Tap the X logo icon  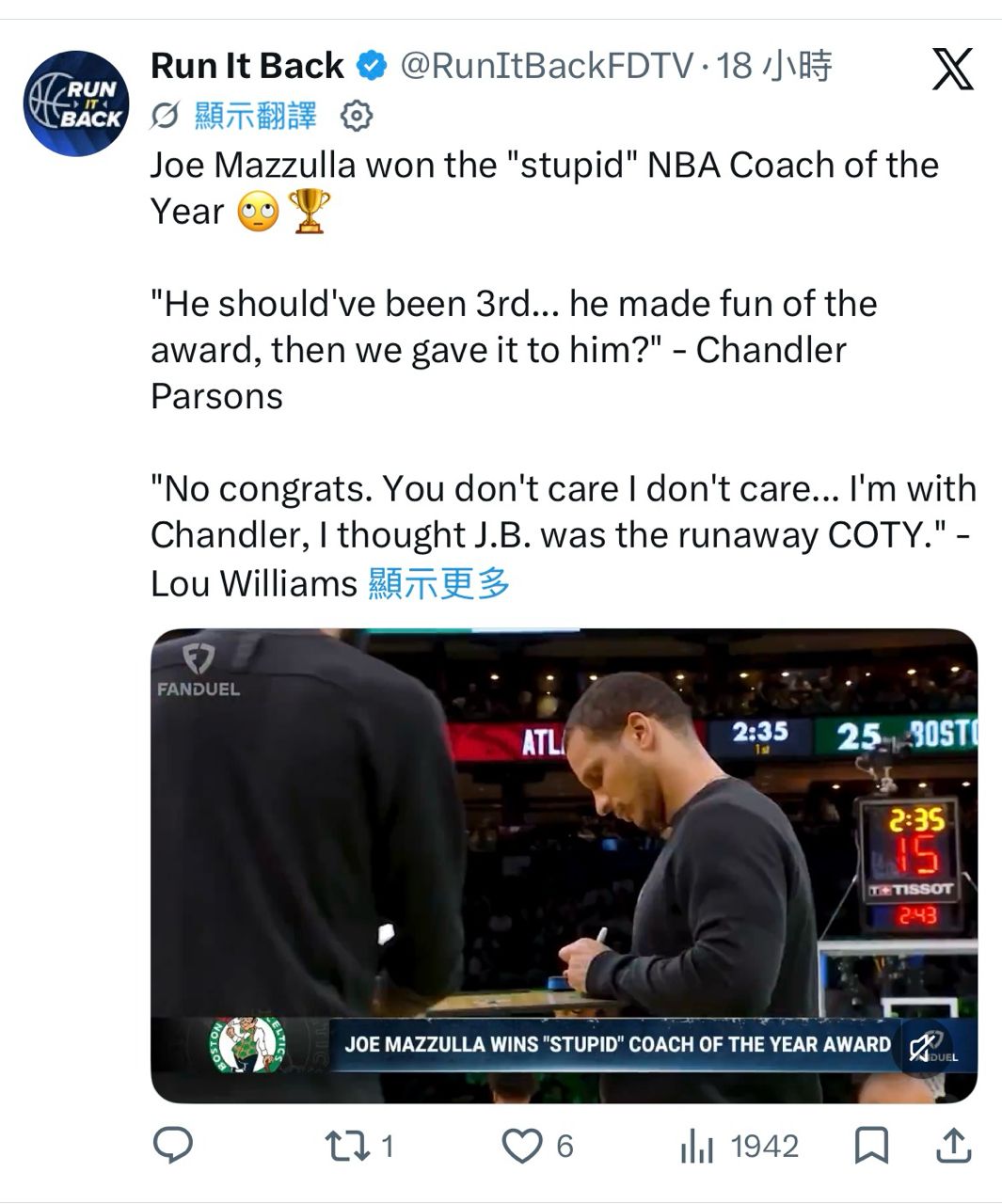tap(952, 69)
